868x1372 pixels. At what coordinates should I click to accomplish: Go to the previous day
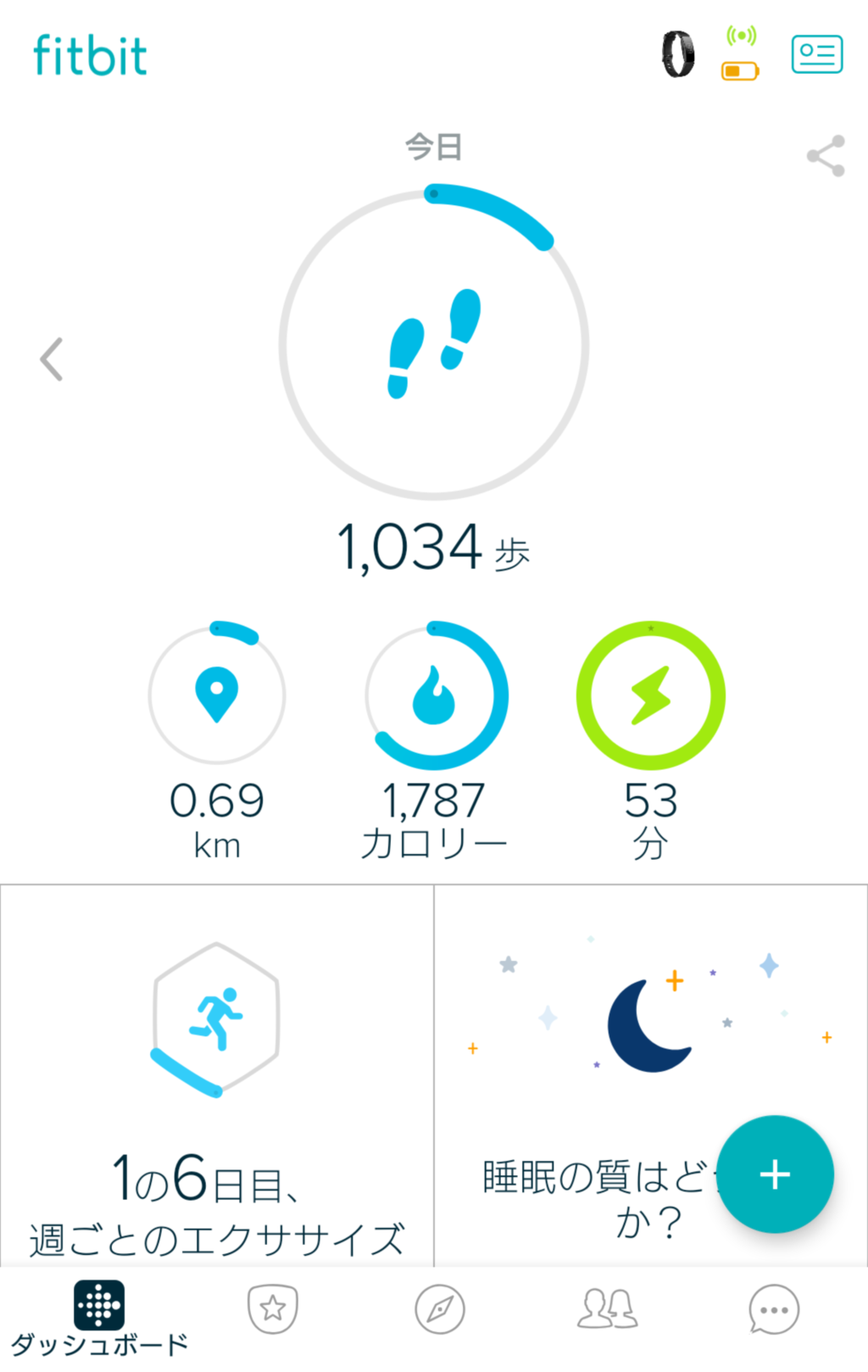click(x=52, y=360)
